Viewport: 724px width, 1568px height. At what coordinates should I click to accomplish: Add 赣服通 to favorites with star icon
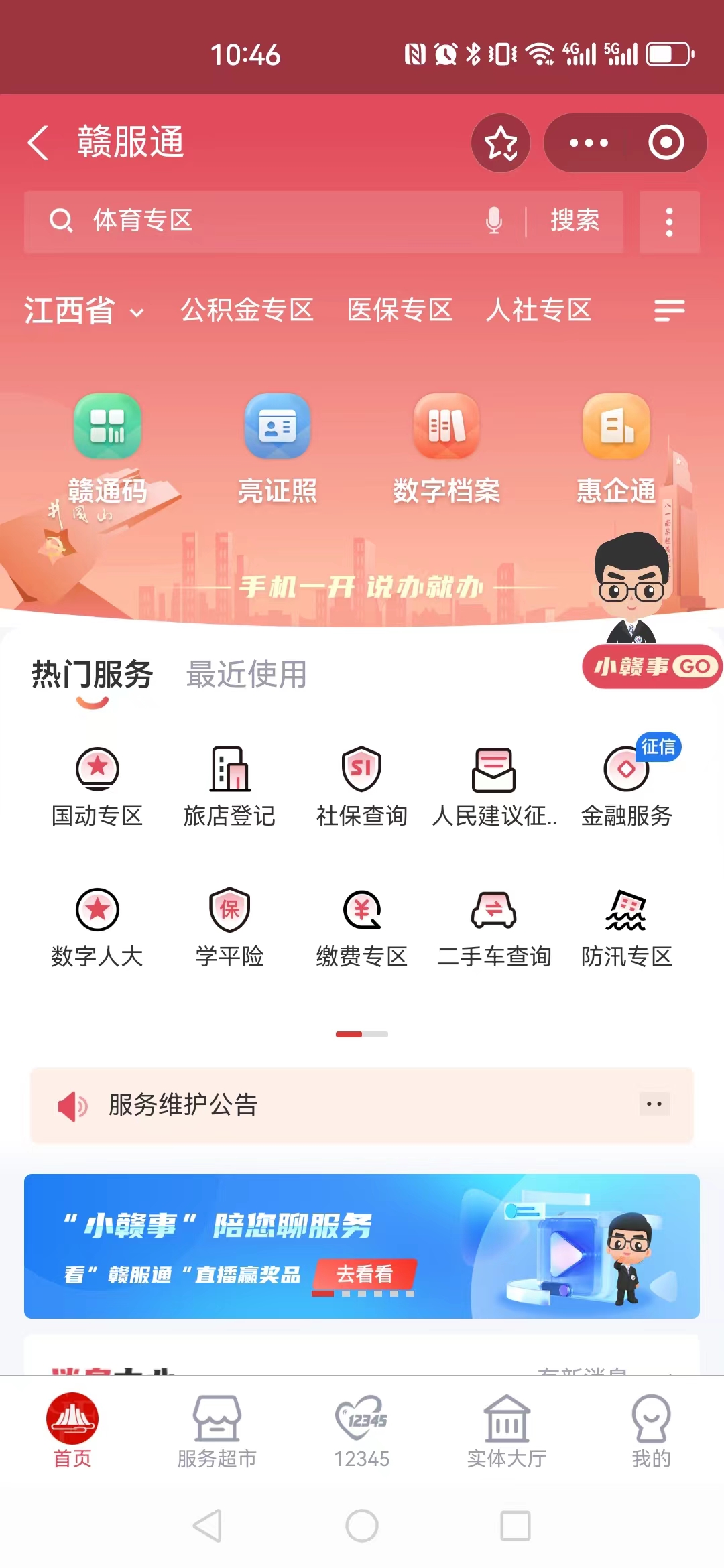(501, 143)
